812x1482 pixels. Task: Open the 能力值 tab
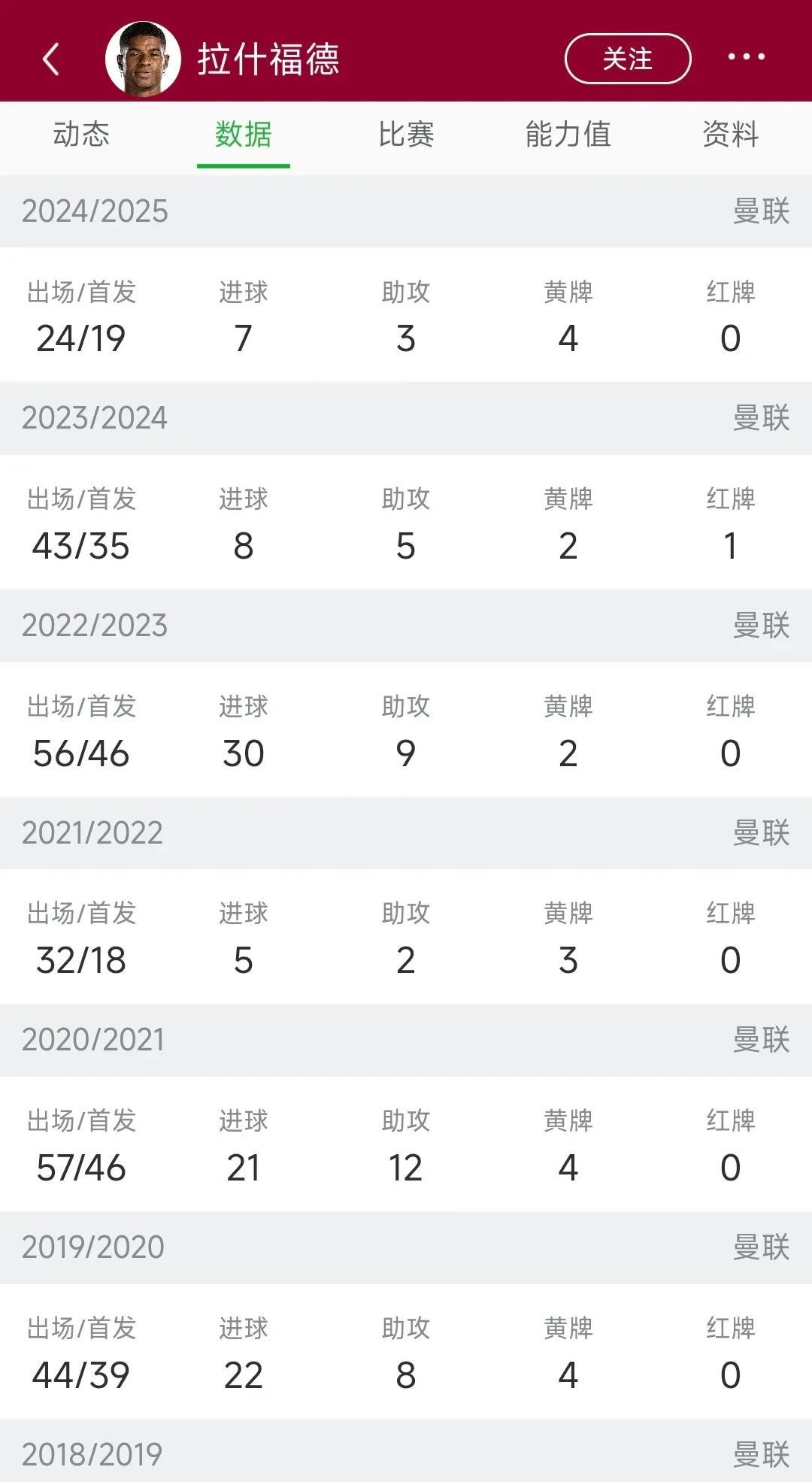568,135
